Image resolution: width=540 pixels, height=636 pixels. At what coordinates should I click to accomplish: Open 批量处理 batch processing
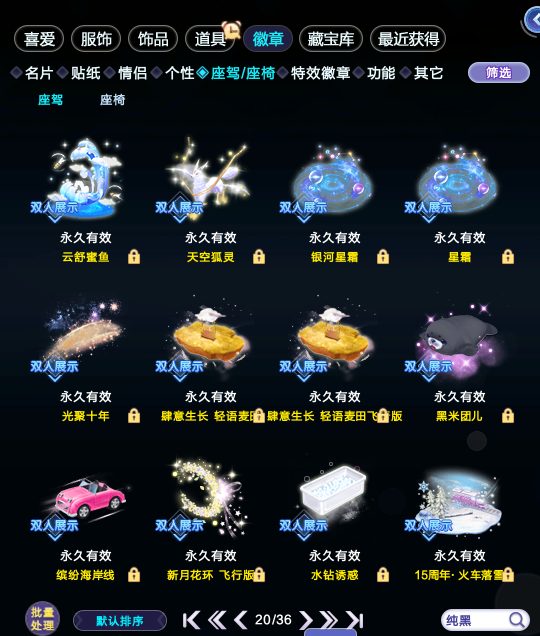pyautogui.click(x=42, y=619)
